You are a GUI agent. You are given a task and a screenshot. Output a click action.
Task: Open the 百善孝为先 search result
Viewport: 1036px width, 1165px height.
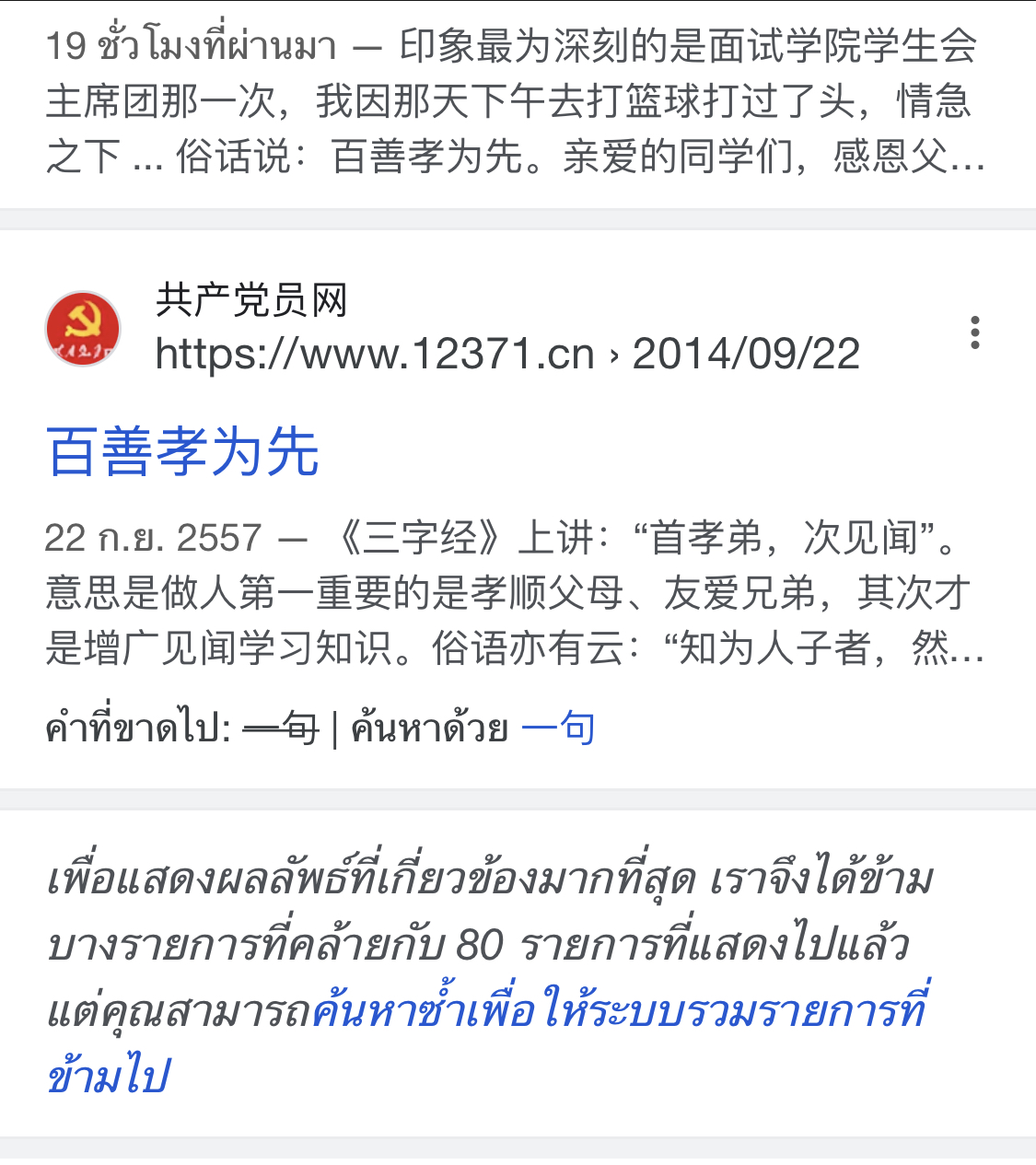[182, 452]
